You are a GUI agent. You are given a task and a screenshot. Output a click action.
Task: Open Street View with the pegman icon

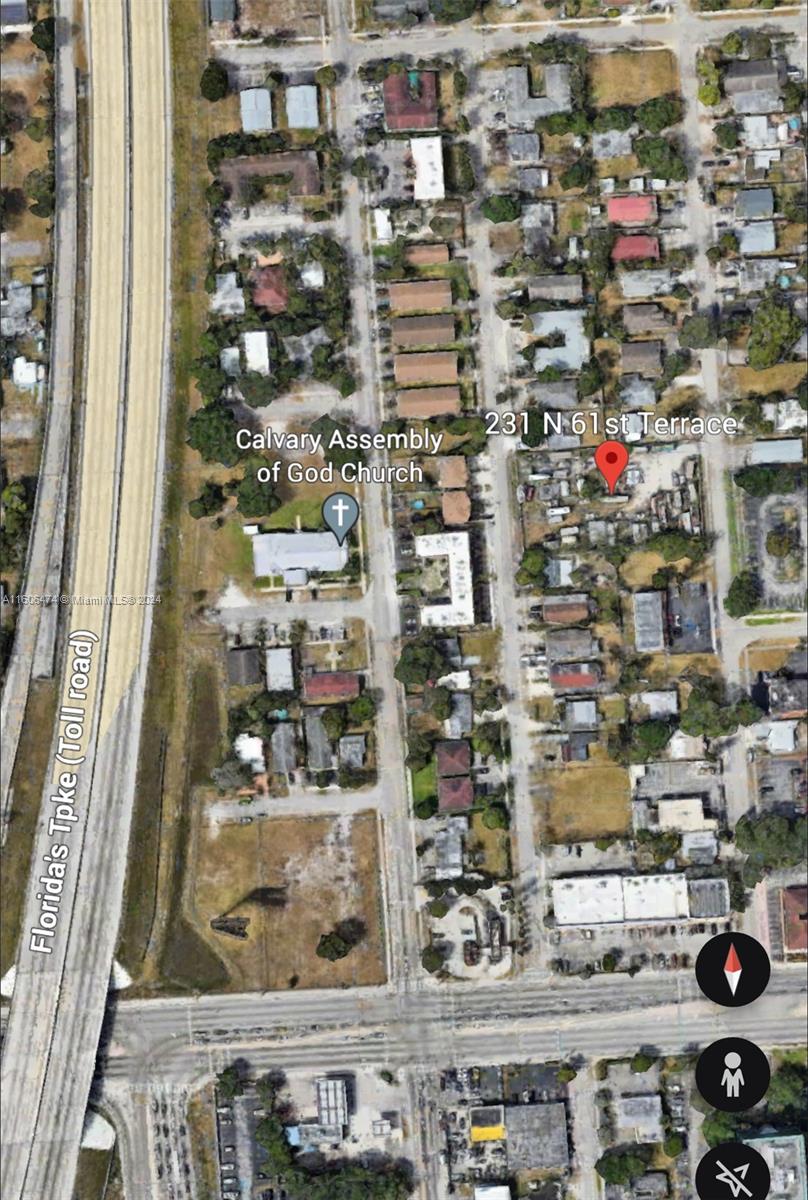click(732, 1074)
